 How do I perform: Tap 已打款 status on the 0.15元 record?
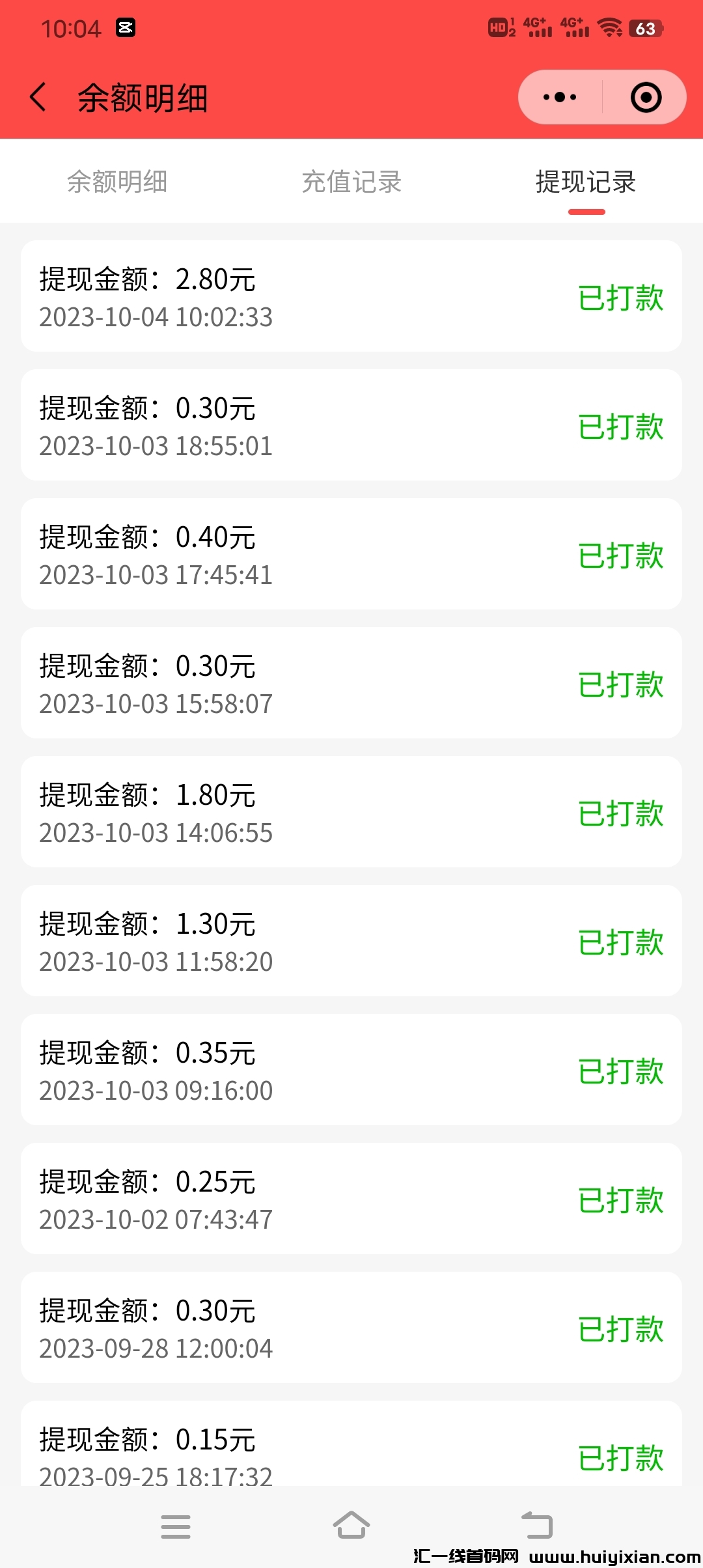click(621, 1461)
